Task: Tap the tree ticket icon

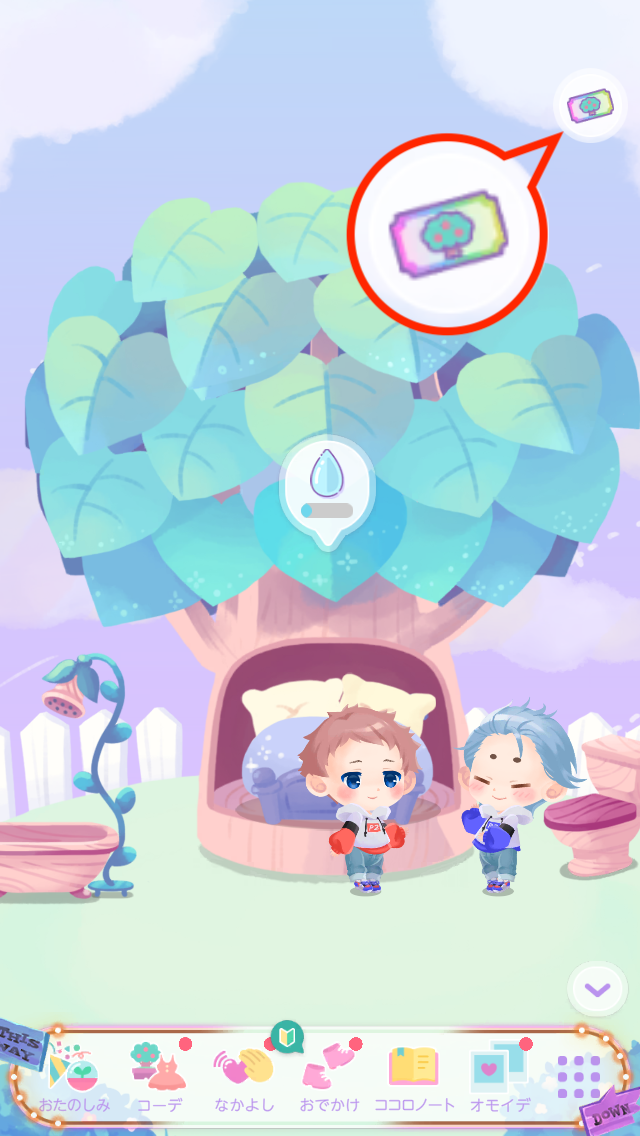Action: coord(589,105)
